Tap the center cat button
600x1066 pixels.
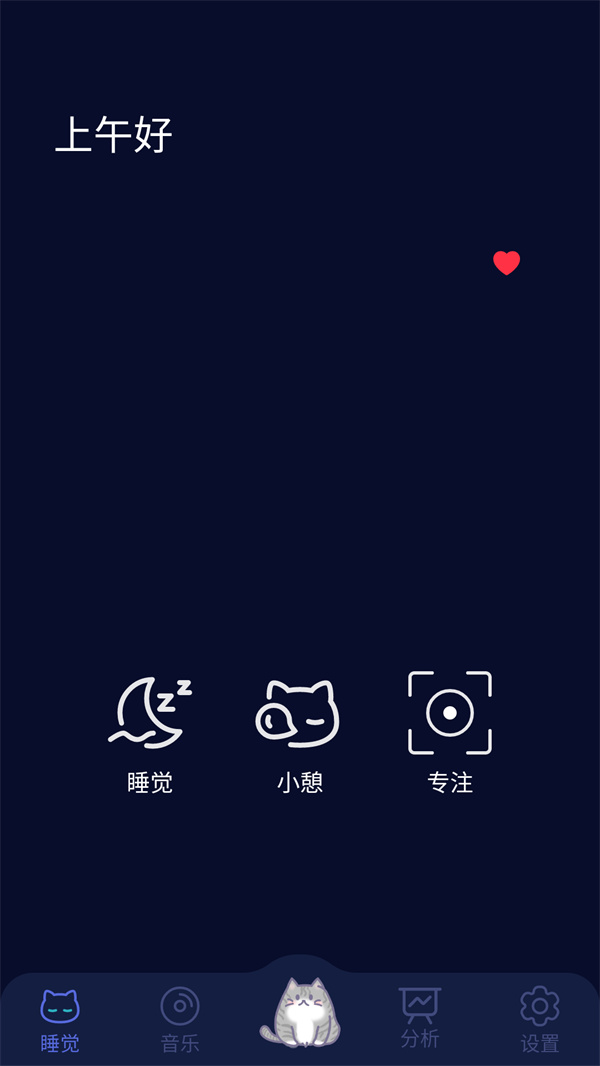tap(300, 1010)
